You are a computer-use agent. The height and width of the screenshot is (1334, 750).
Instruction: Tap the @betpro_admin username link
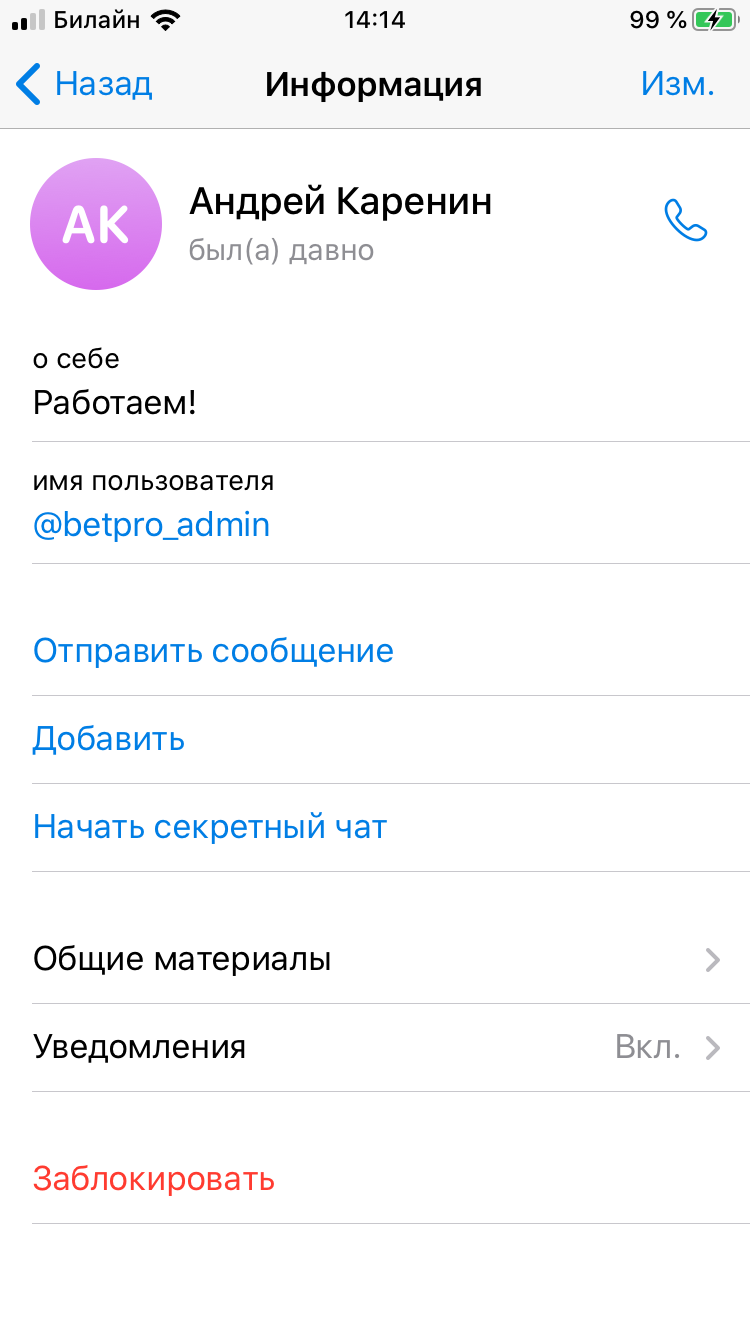[151, 525]
